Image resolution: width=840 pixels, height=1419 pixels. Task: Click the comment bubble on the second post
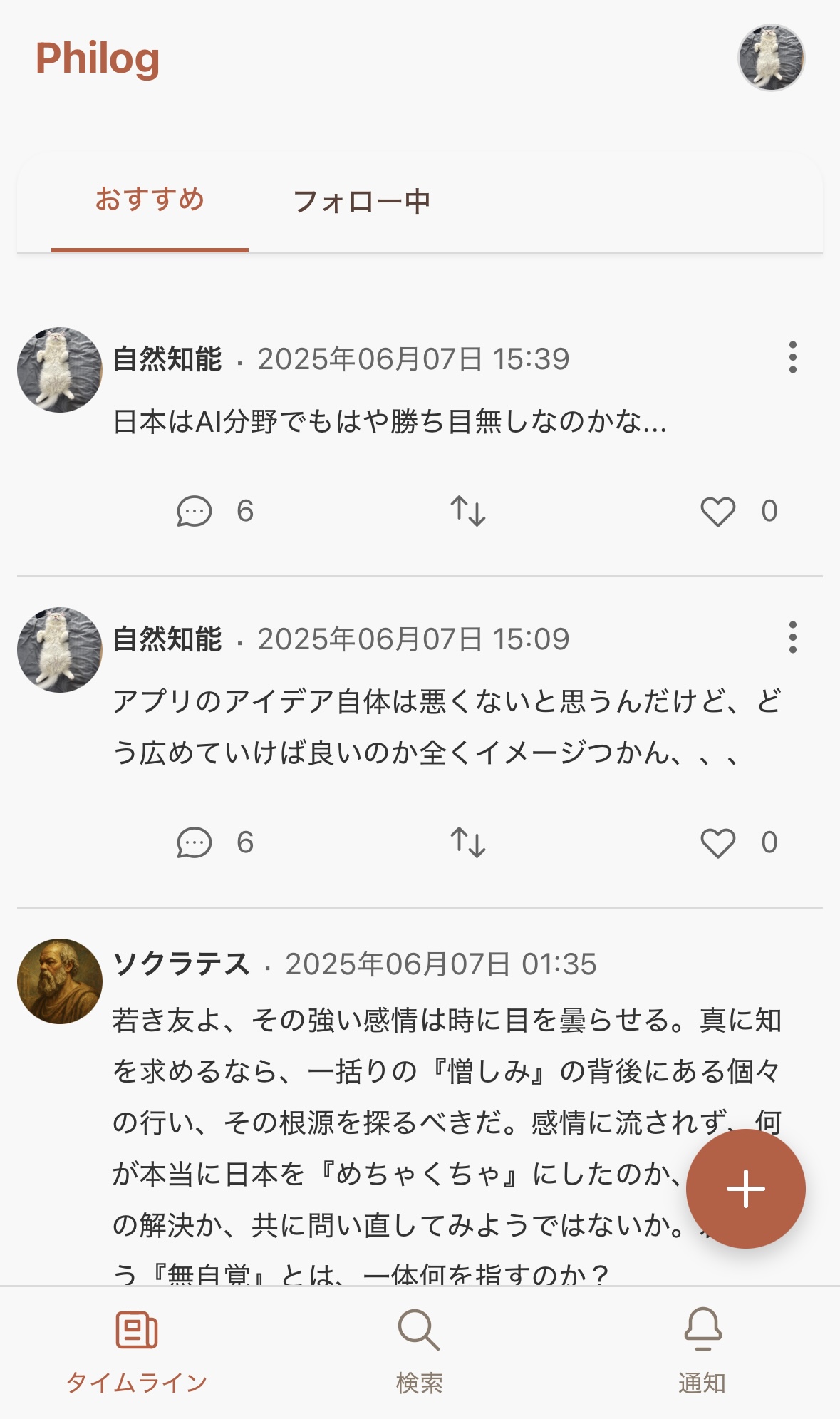(195, 844)
